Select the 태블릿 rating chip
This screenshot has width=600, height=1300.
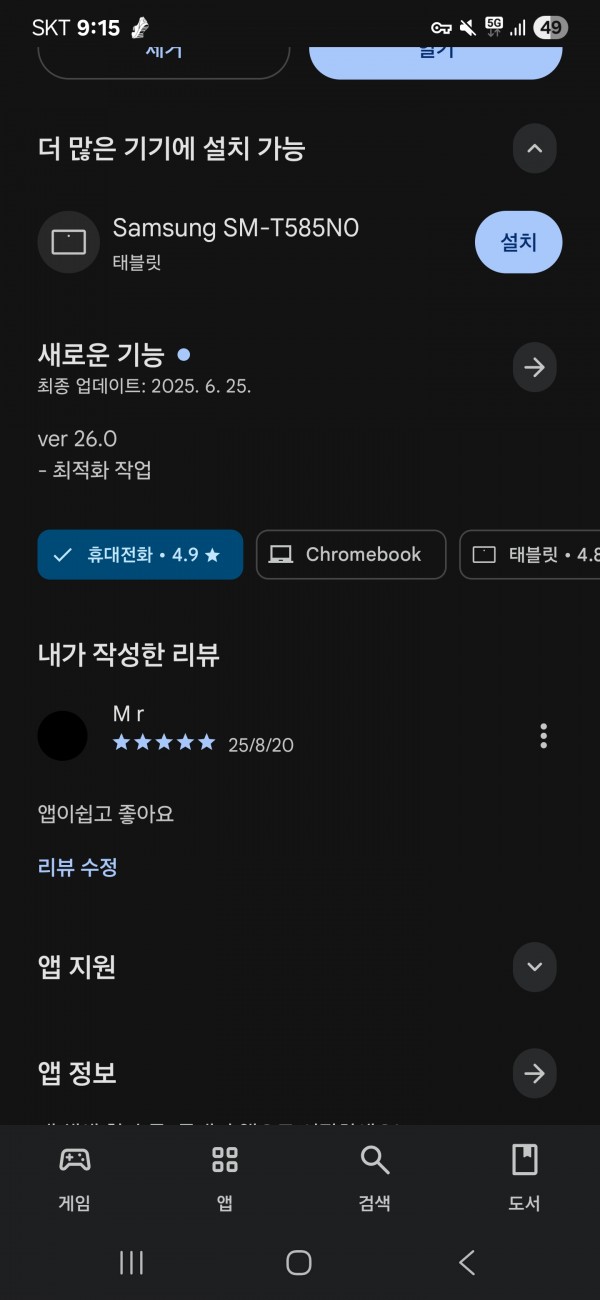click(x=530, y=555)
